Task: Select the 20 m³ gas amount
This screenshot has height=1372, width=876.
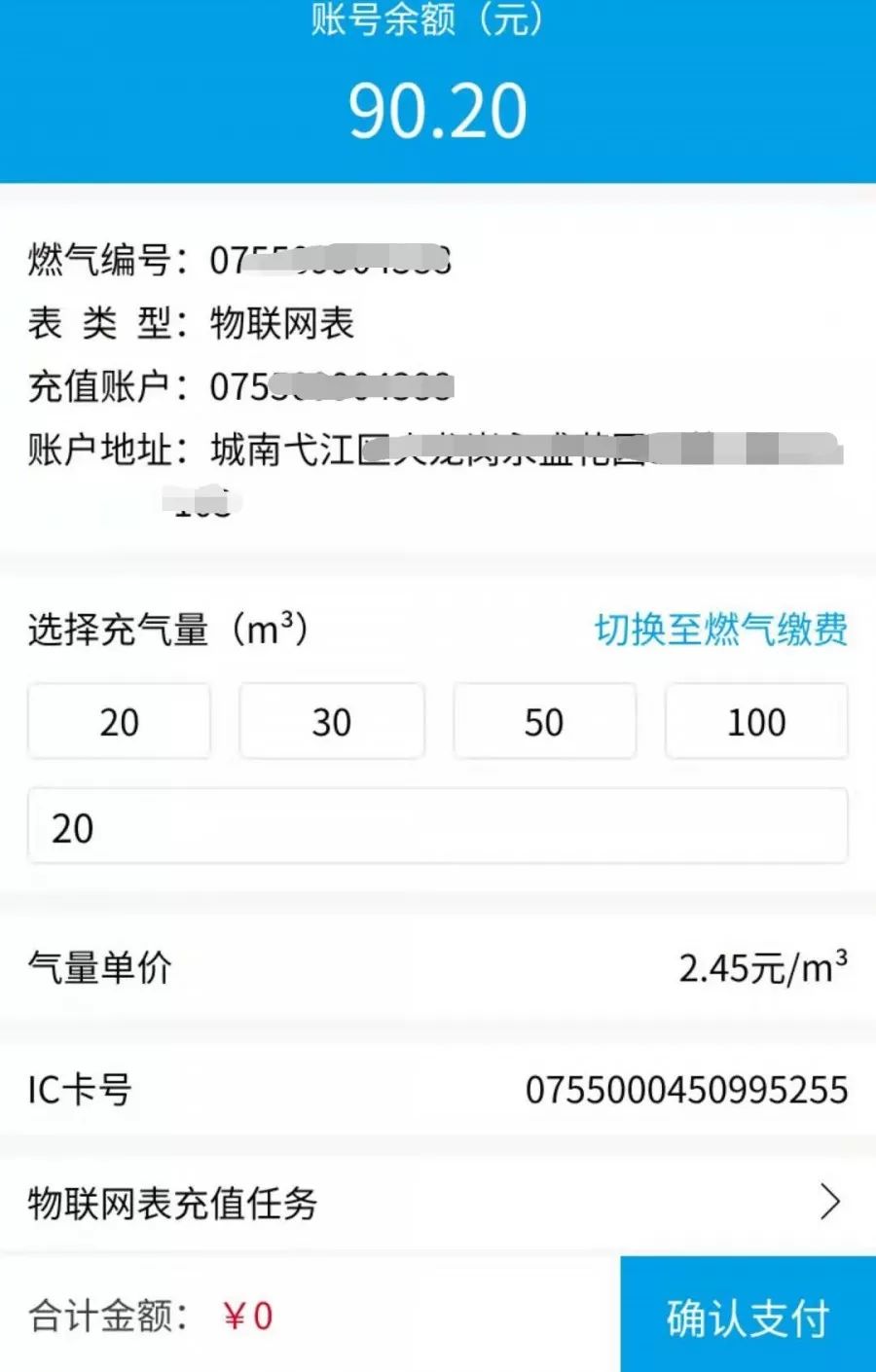Action: [119, 721]
